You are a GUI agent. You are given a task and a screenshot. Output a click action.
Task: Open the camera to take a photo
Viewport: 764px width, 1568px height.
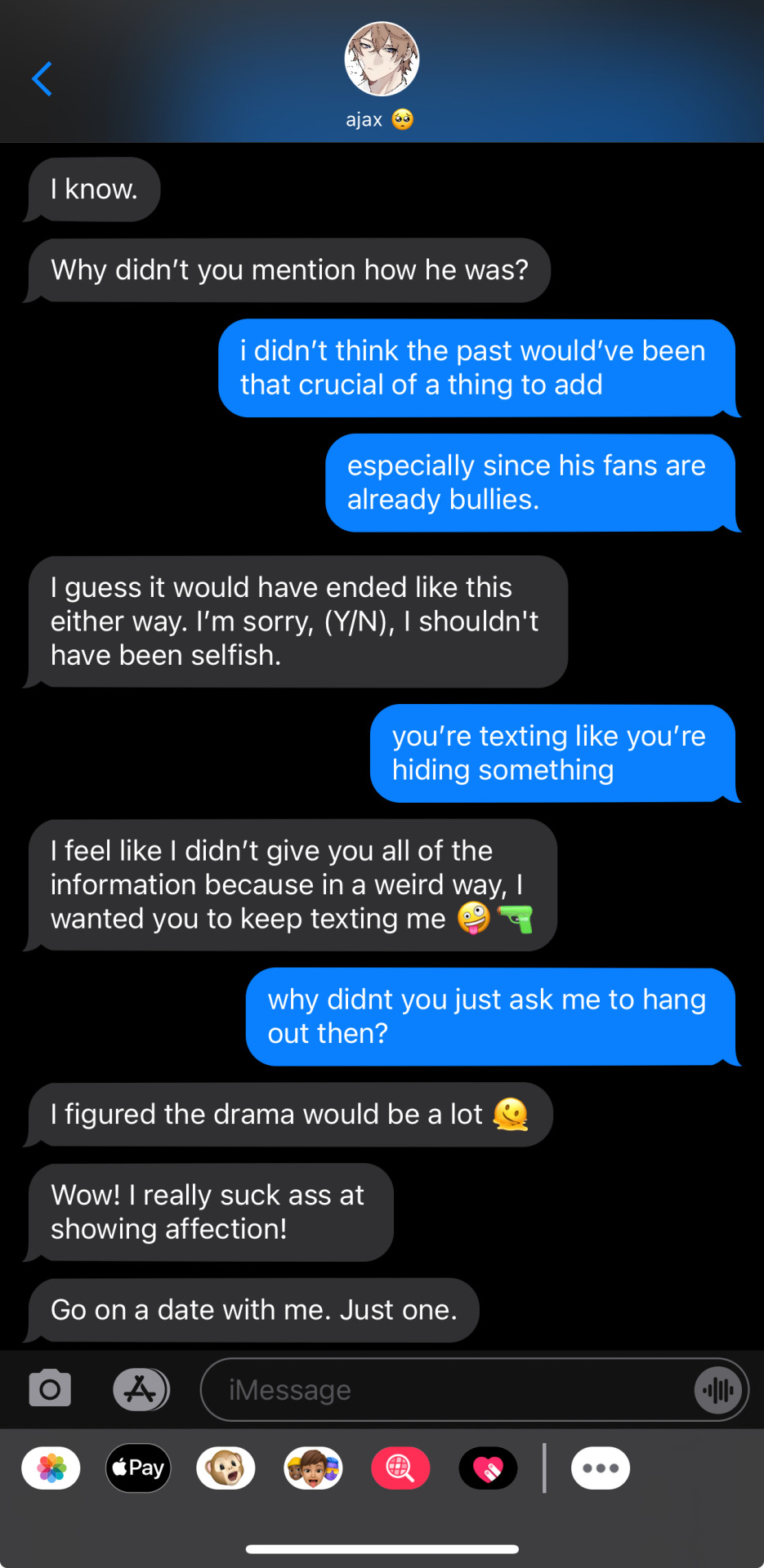point(50,1388)
